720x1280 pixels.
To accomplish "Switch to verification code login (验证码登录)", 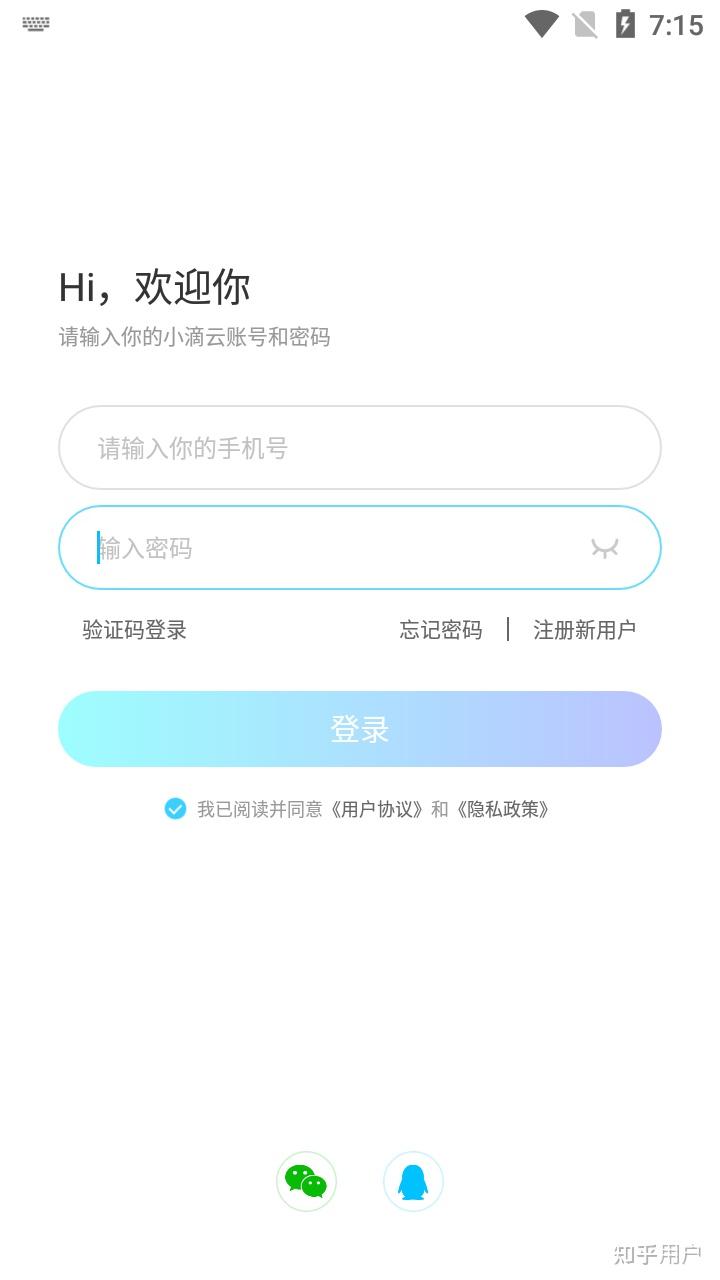I will coord(134,630).
